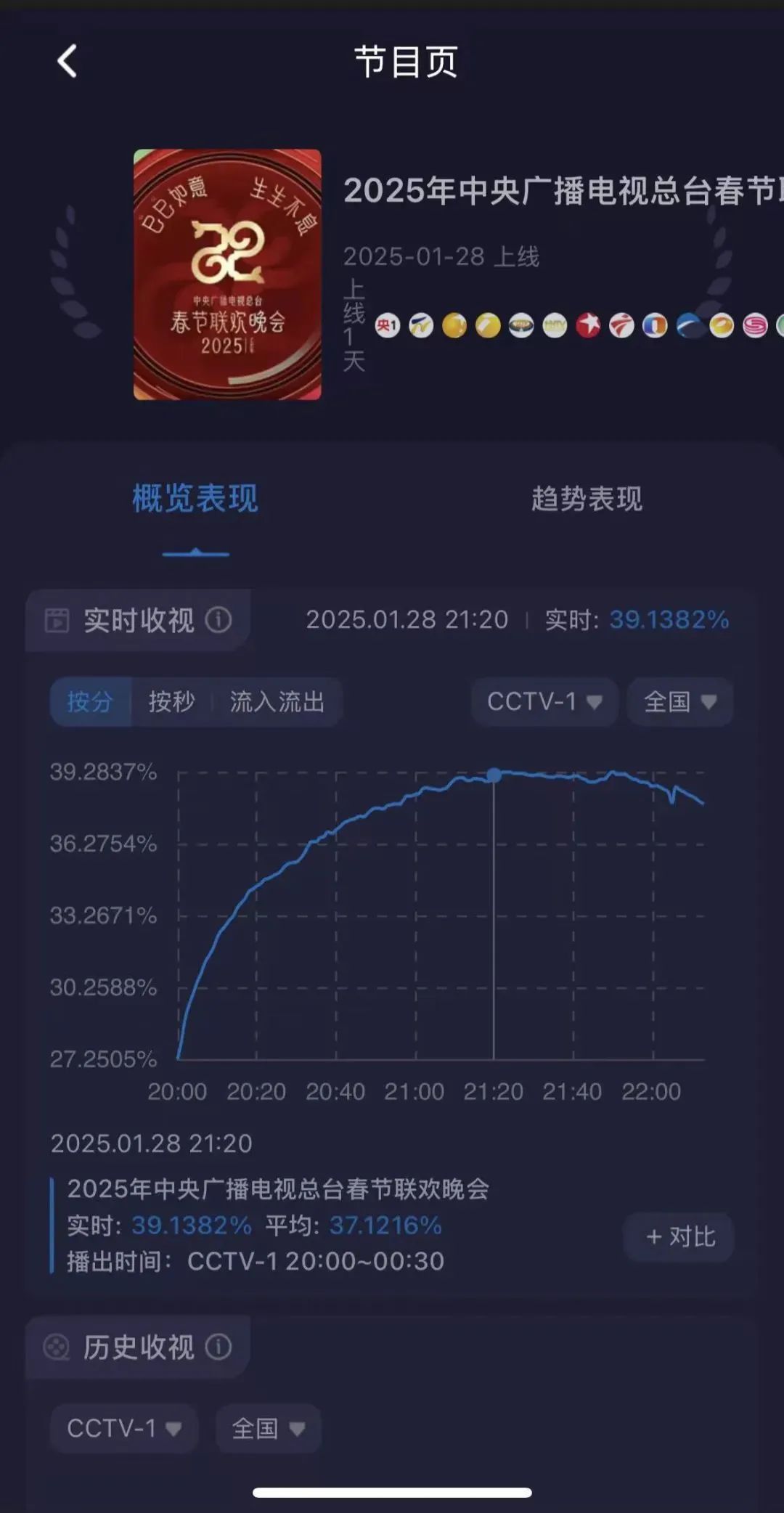This screenshot has height=1513, width=784.
Task: Open the 全国 dropdown under 历史收视
Action: 268,1428
